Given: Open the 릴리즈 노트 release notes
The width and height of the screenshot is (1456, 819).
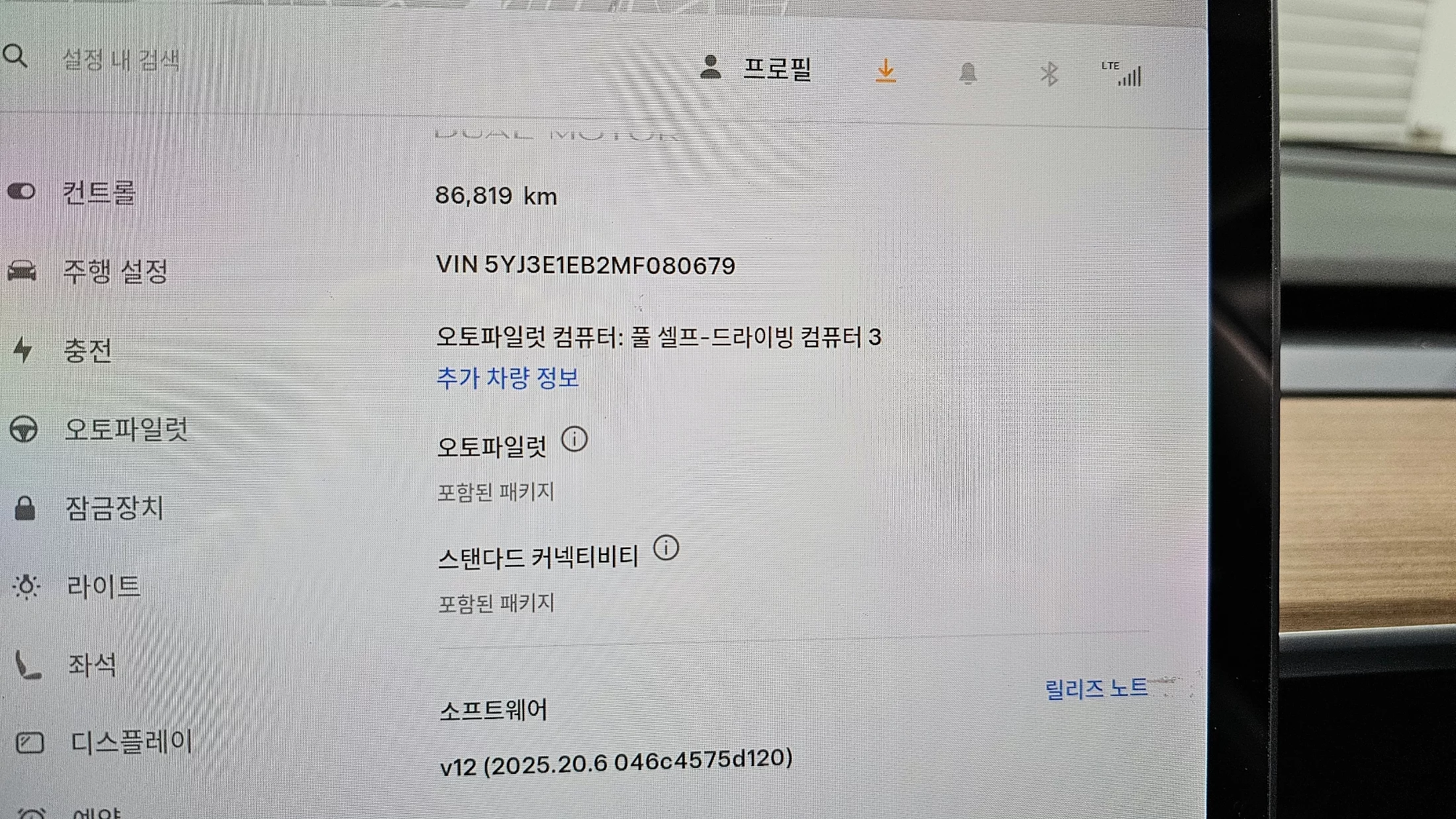Looking at the screenshot, I should 1096,688.
